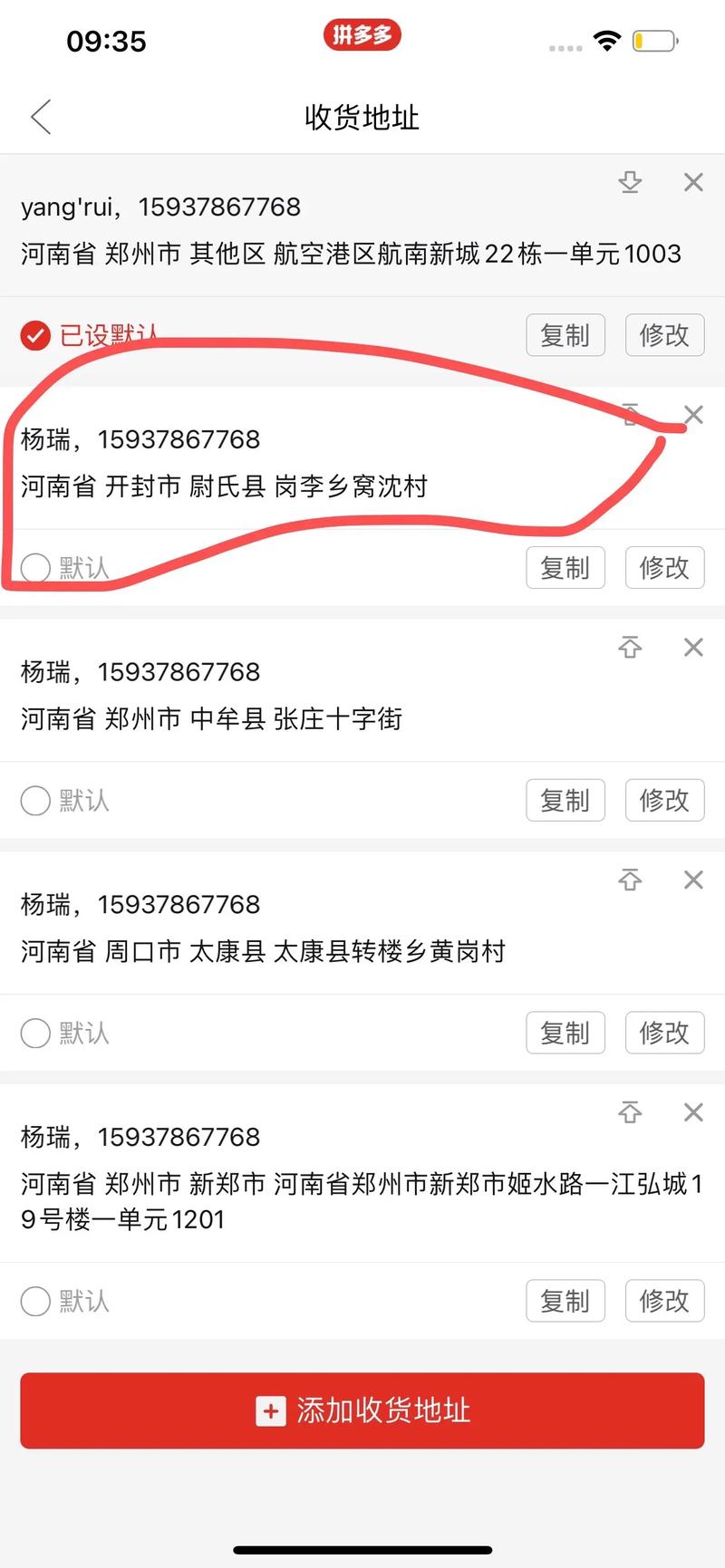This screenshot has width=725, height=1568.
Task: Move the 航空港区航南新城 address down
Action: (630, 183)
